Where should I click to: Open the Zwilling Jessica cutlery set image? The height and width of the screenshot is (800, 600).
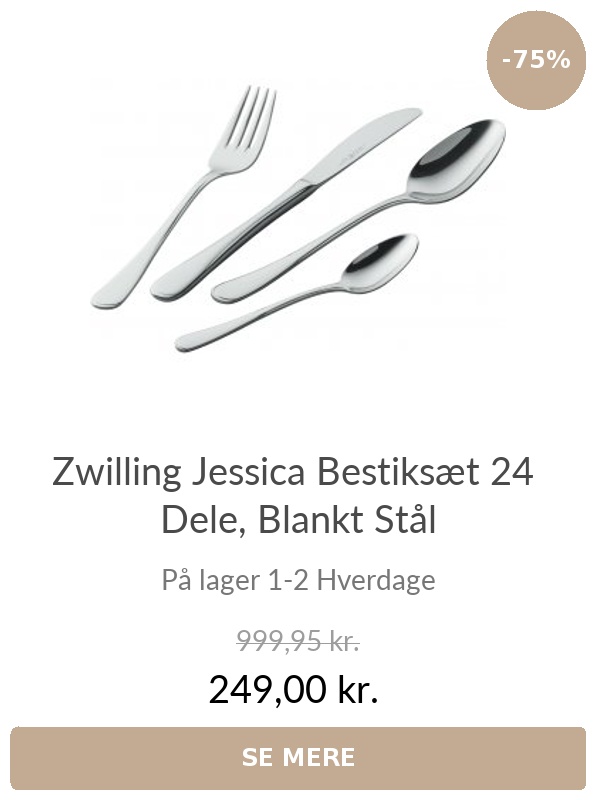[298, 215]
